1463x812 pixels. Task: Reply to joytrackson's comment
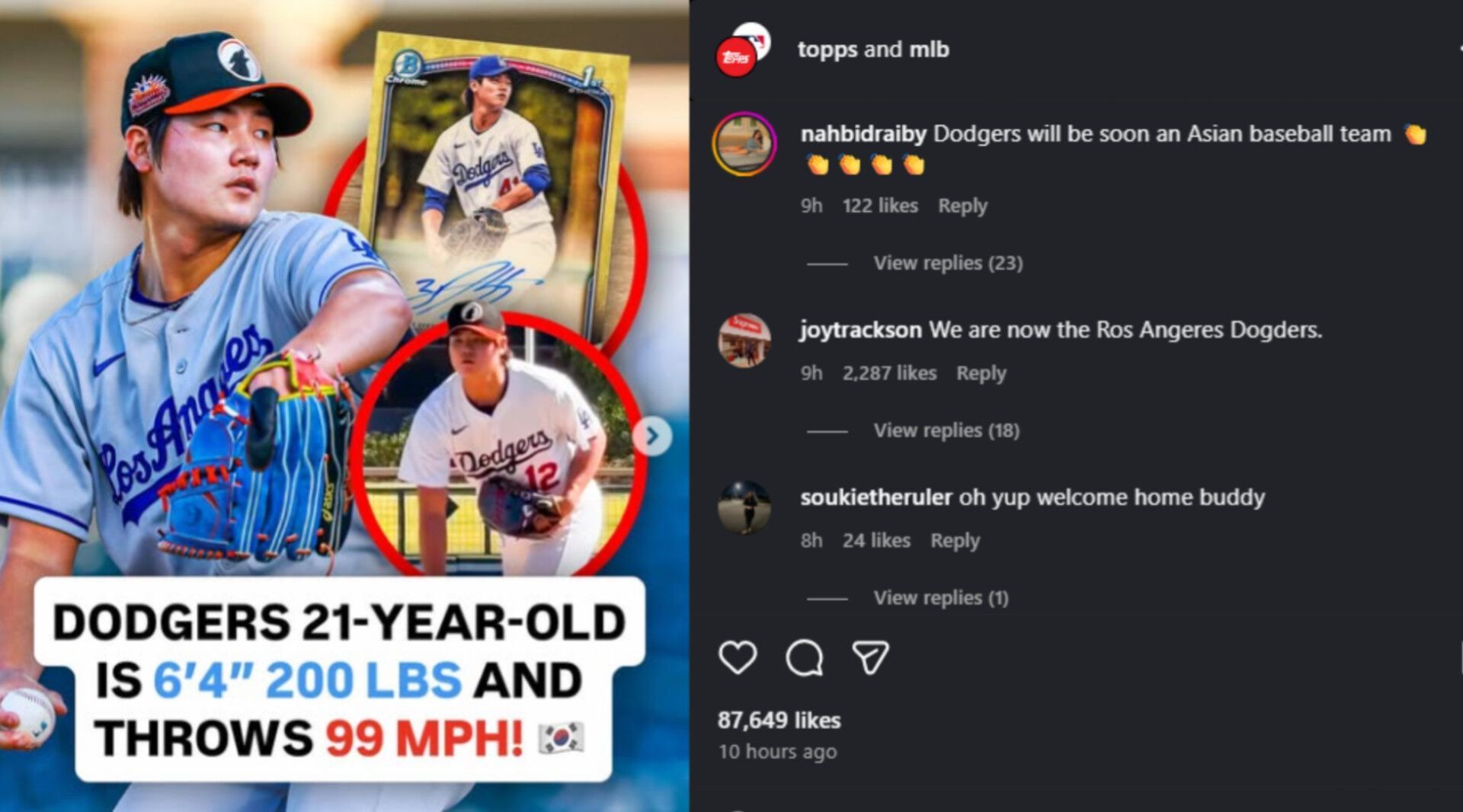981,373
